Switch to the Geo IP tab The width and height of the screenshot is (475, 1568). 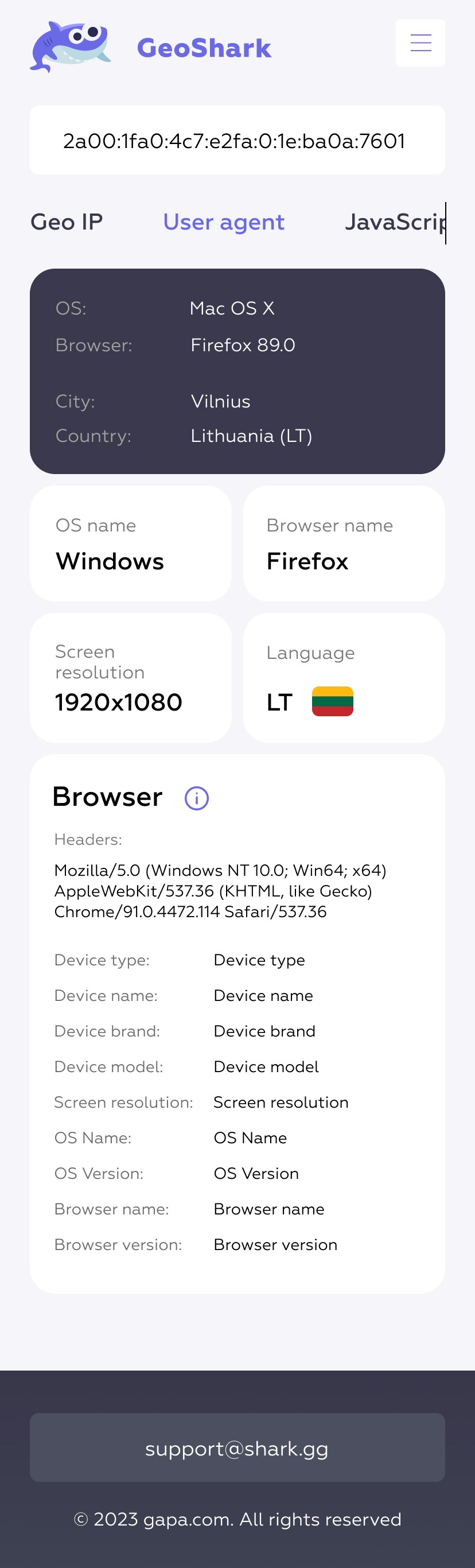pos(67,222)
